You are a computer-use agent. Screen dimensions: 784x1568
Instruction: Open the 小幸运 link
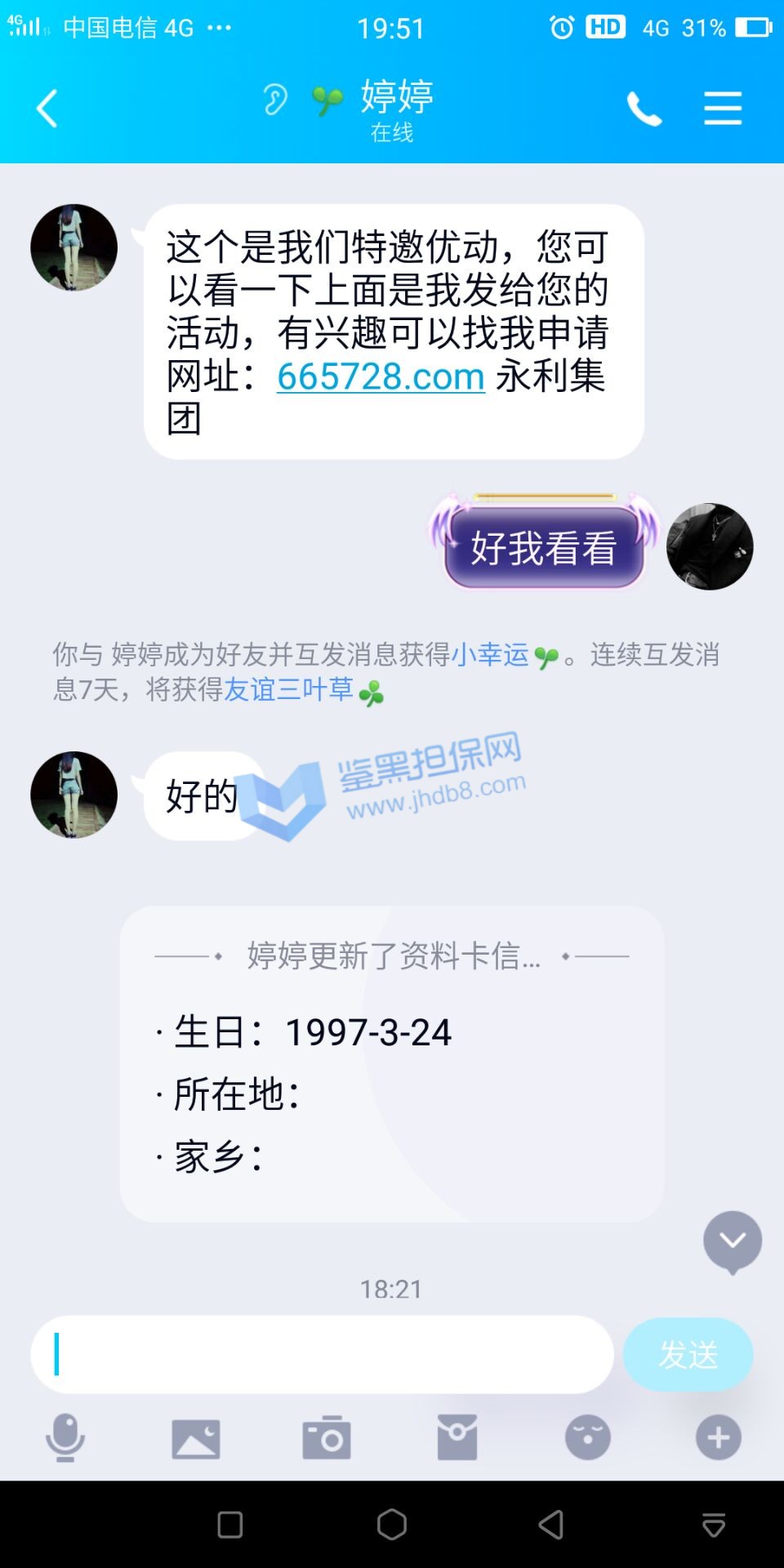click(x=490, y=654)
